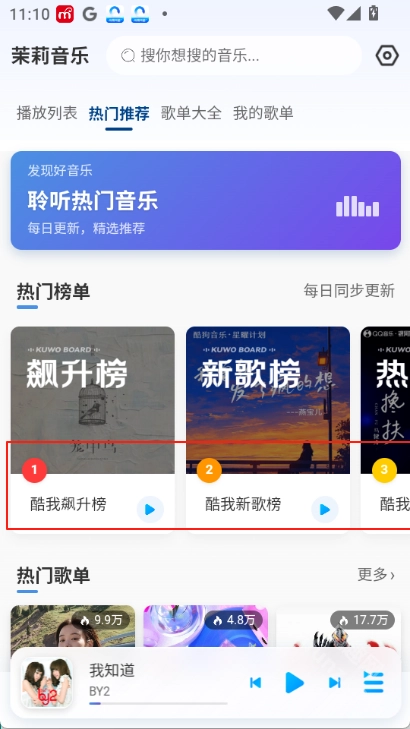The height and width of the screenshot is (729, 410).
Task: Open the BY2 album cover in player
Action: (x=46, y=683)
